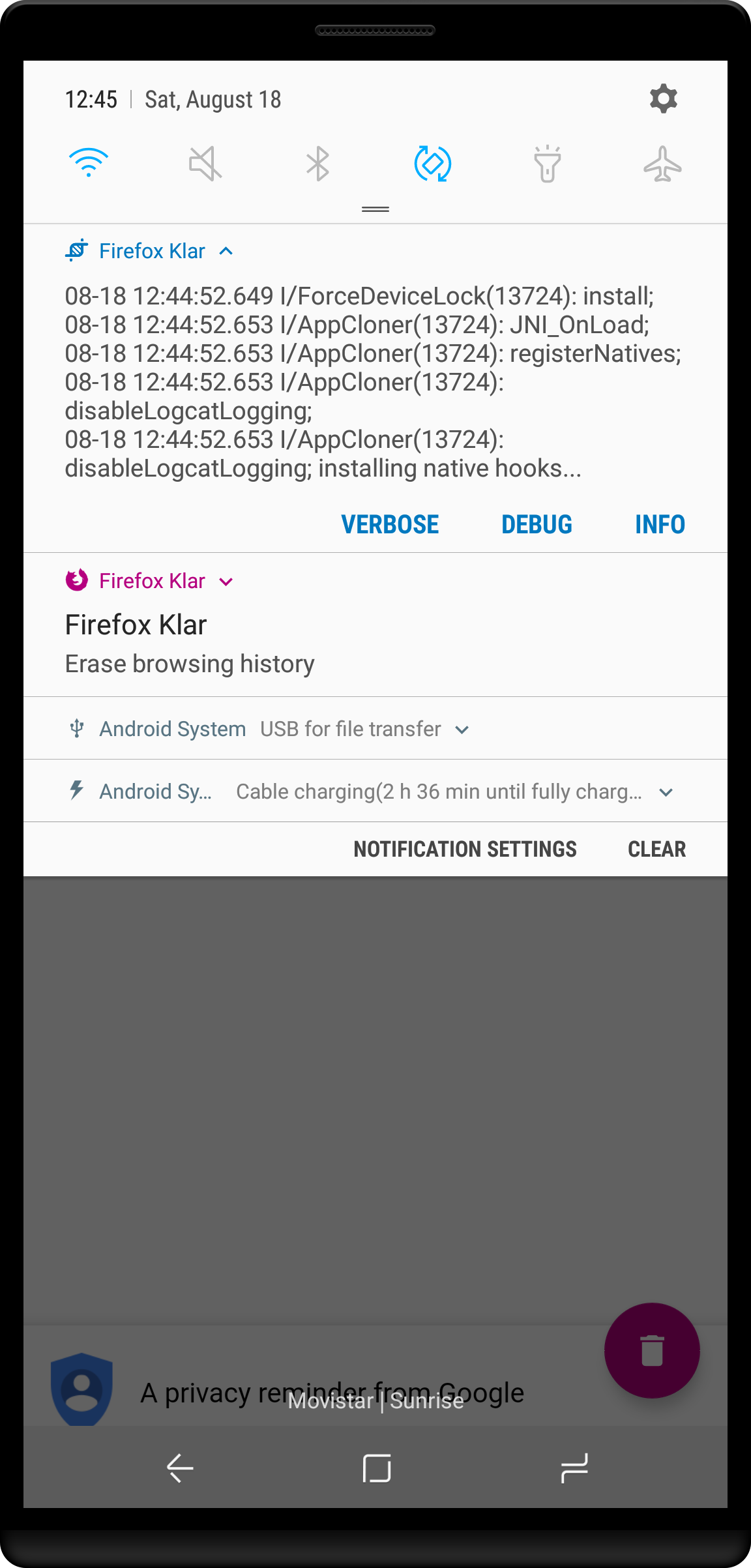Open NOTIFICATION SETTINGS

coord(465,849)
